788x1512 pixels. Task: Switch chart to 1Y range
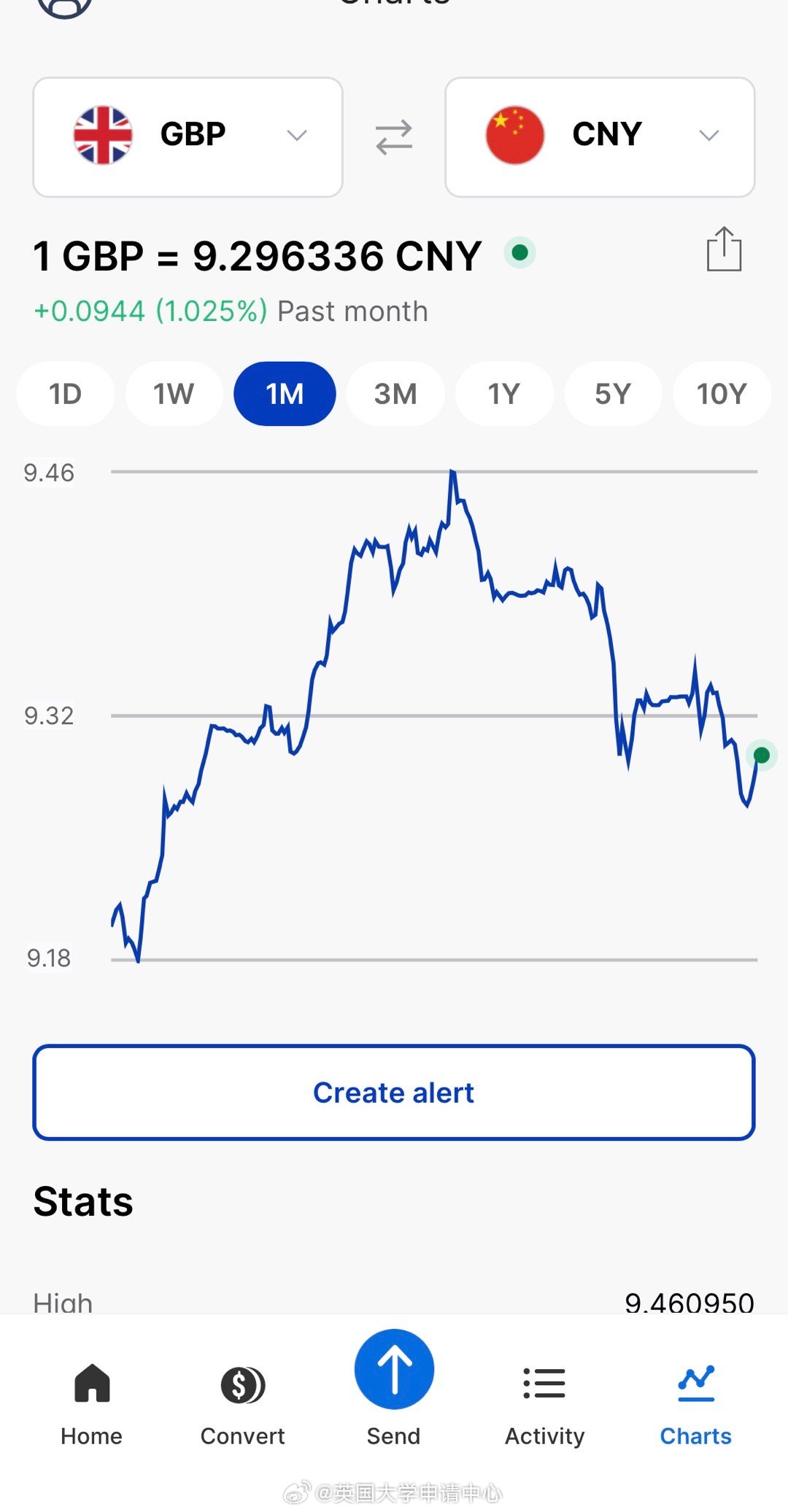pos(504,394)
